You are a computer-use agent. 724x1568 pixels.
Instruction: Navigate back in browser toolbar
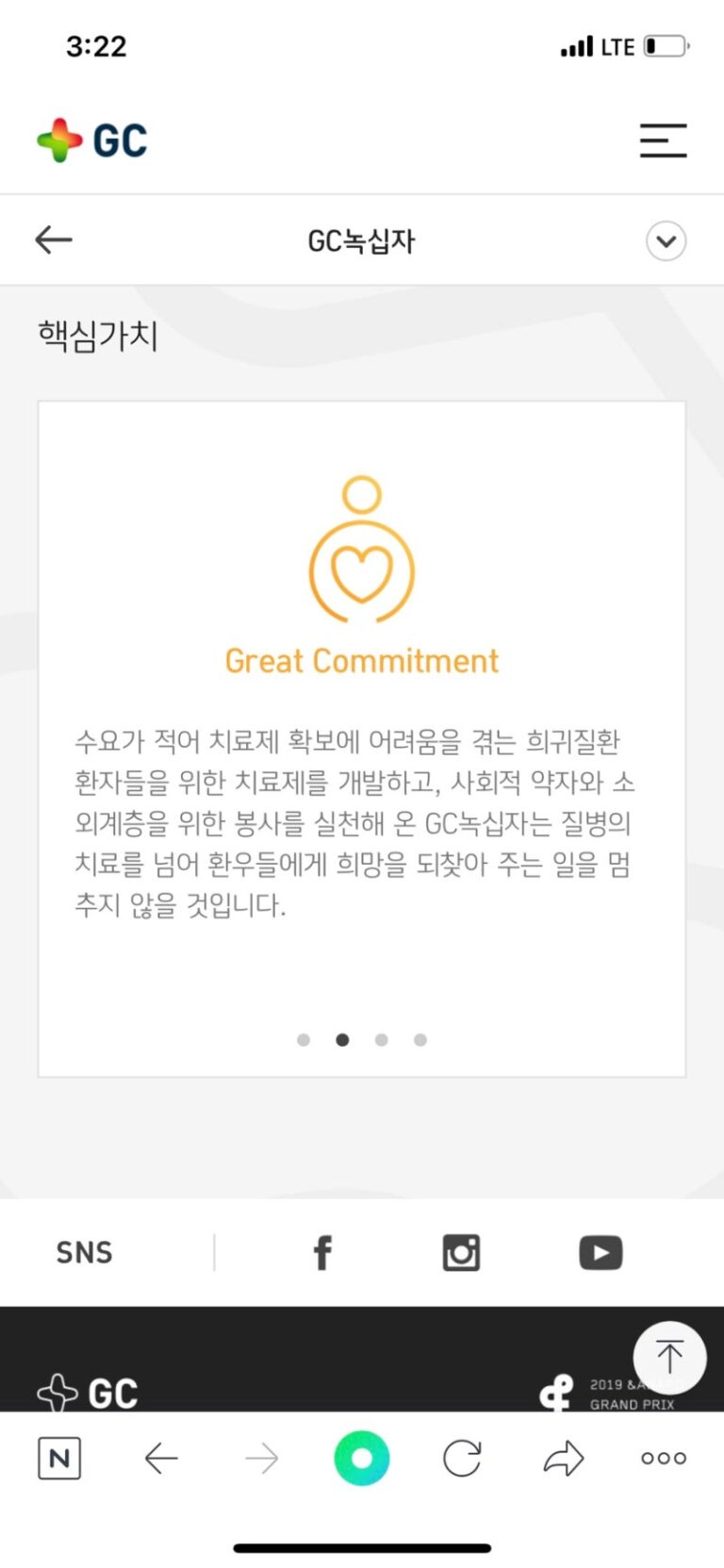click(161, 1459)
